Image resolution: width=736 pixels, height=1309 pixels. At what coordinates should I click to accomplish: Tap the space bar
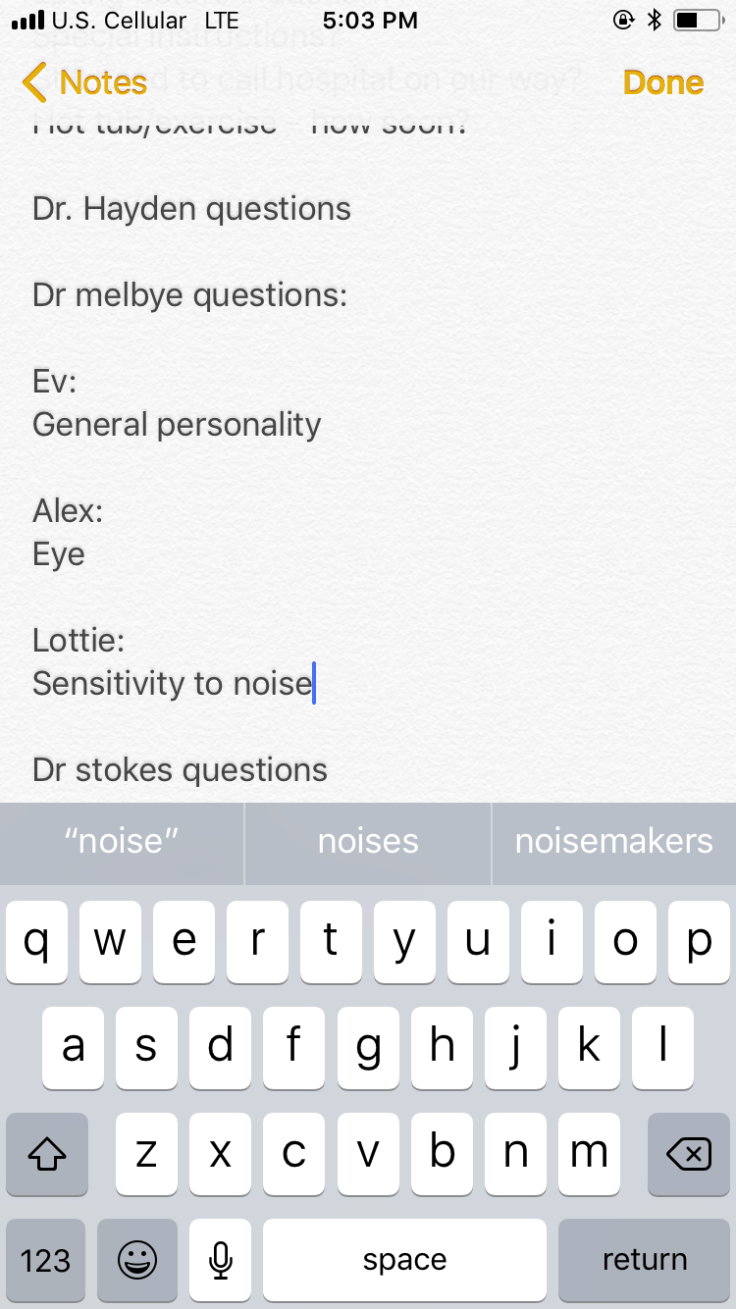click(x=404, y=1259)
